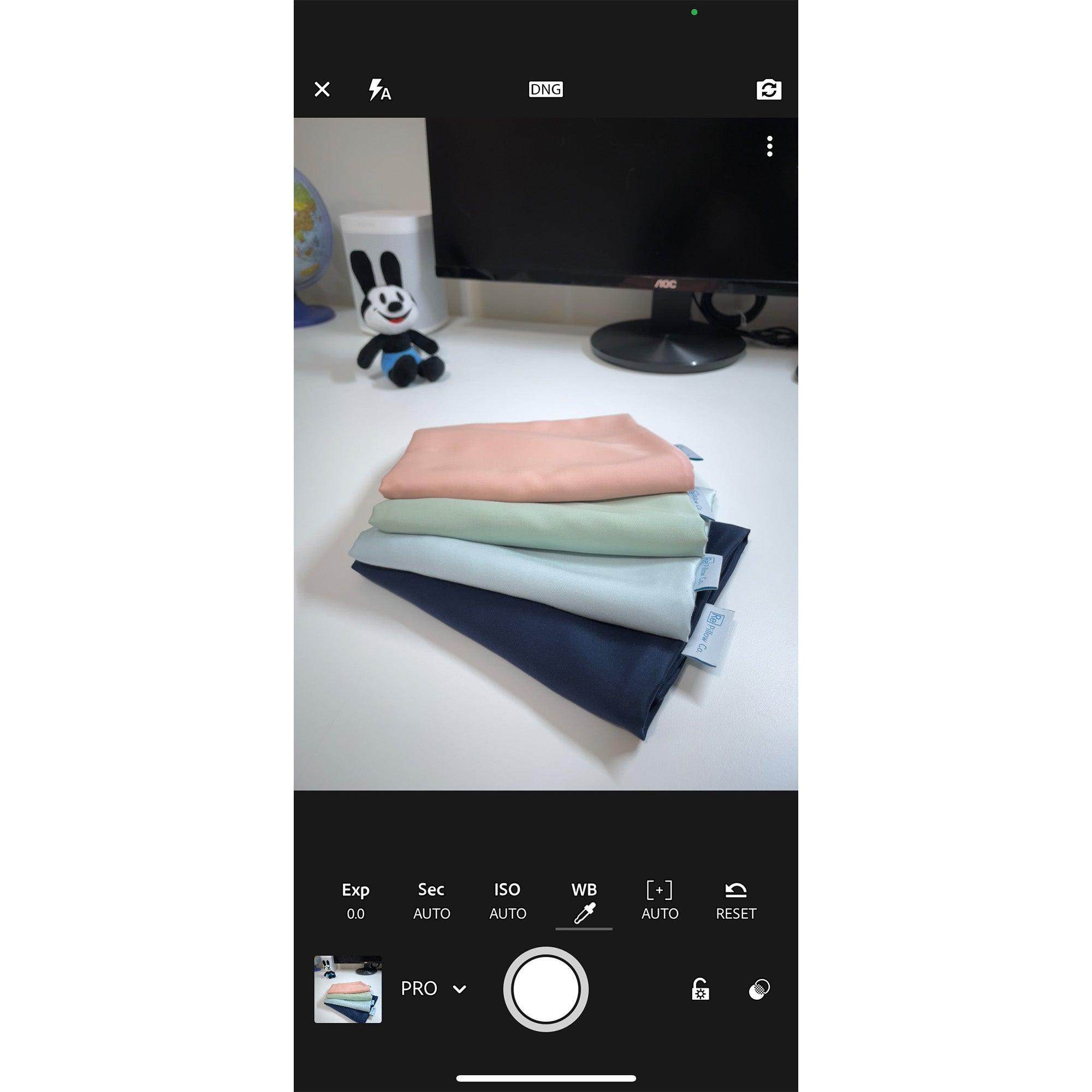Open the Sec shutter speed control
The width and height of the screenshot is (1092, 1092).
point(431,901)
